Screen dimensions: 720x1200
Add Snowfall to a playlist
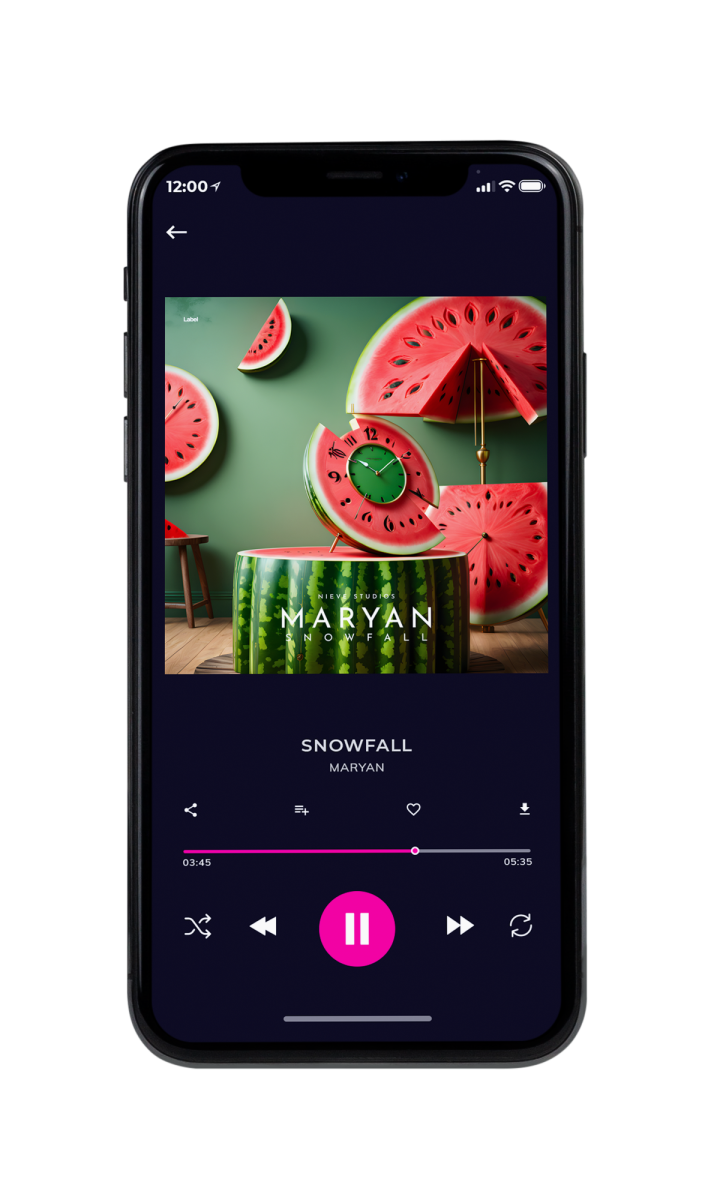pos(301,810)
